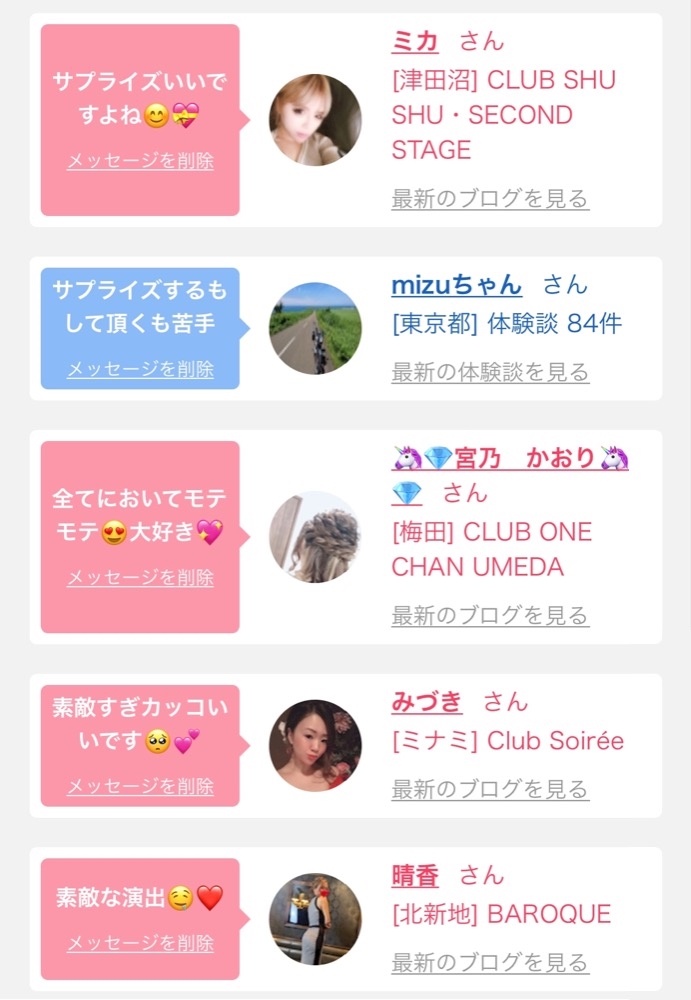Tap ミカ's profile photo

click(315, 120)
